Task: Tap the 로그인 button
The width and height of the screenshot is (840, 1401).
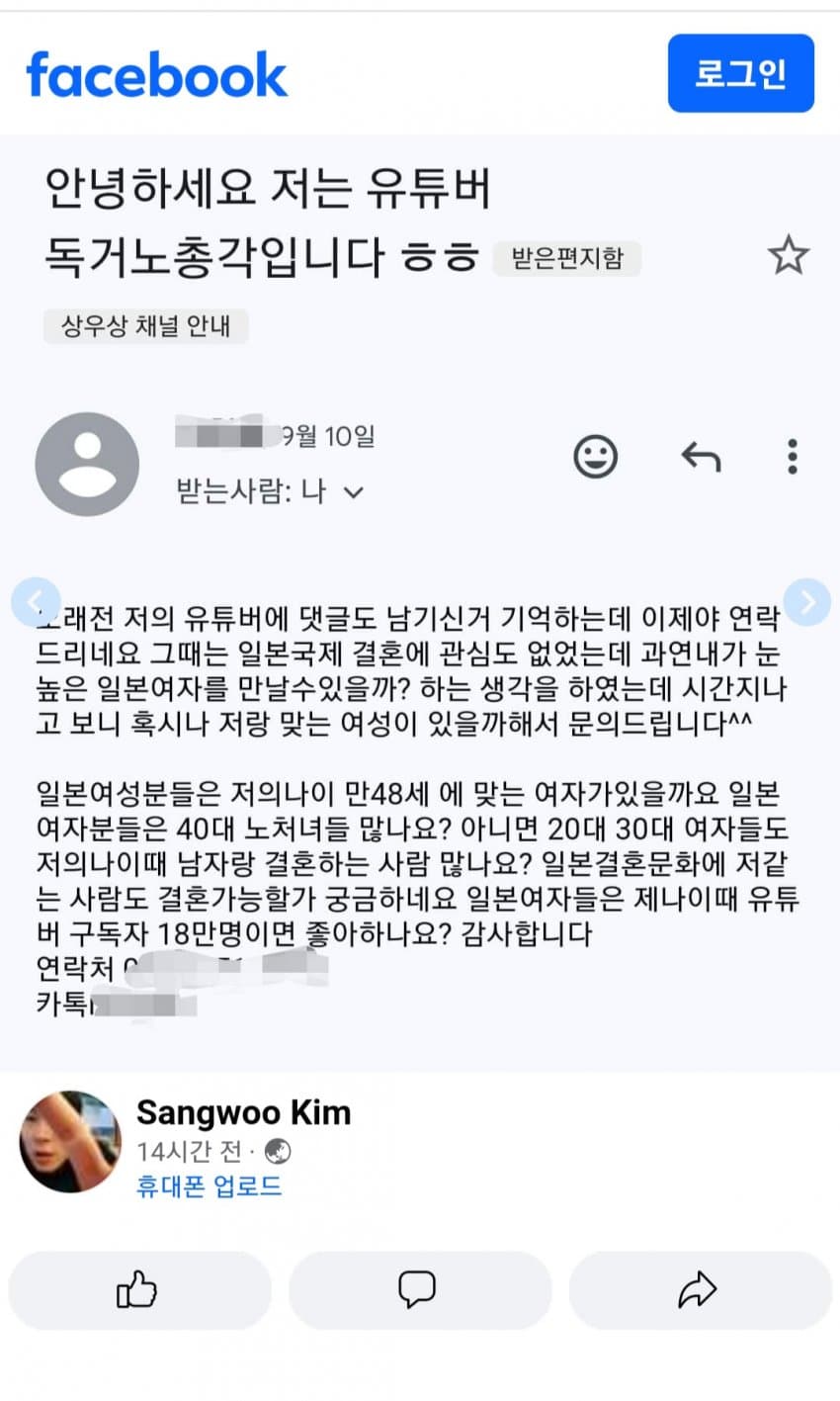Action: pyautogui.click(x=740, y=73)
